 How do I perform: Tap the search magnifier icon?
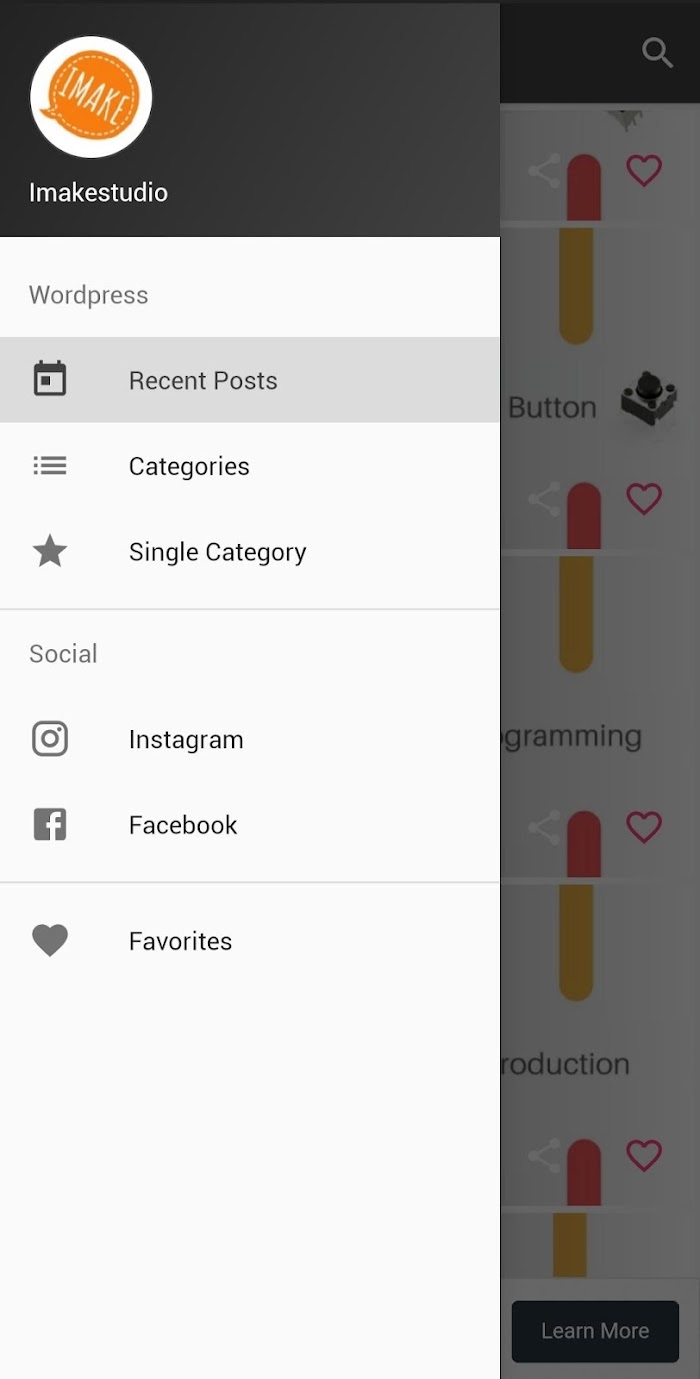click(657, 52)
